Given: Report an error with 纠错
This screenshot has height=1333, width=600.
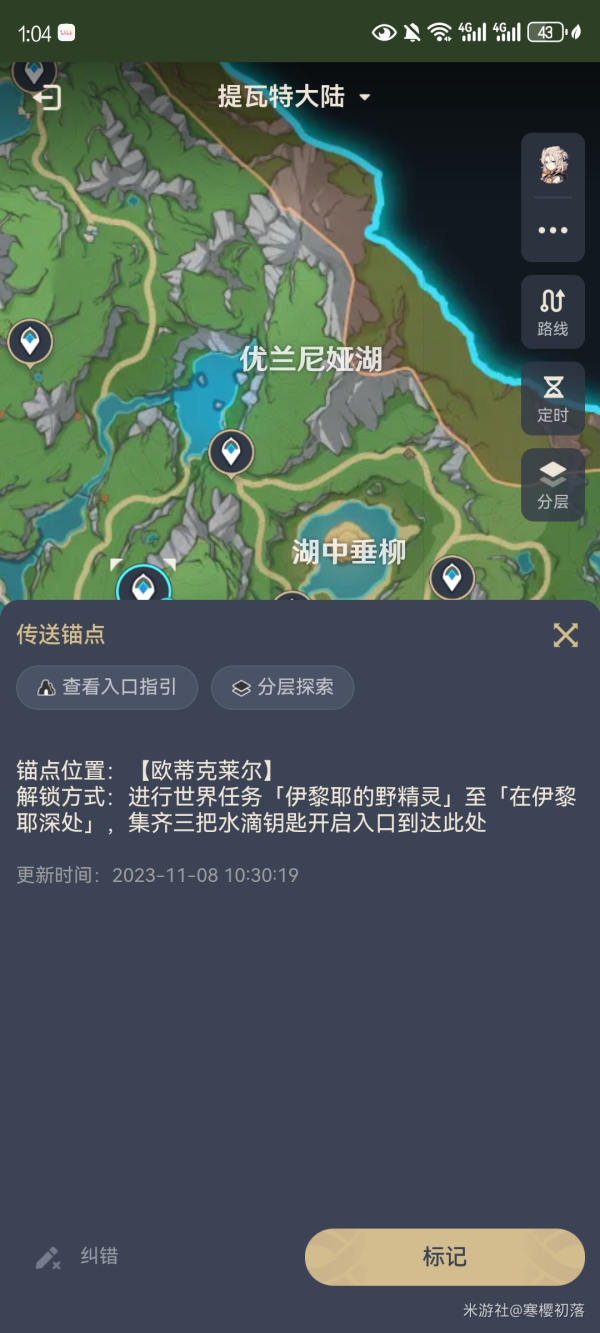Looking at the screenshot, I should coord(78,1257).
